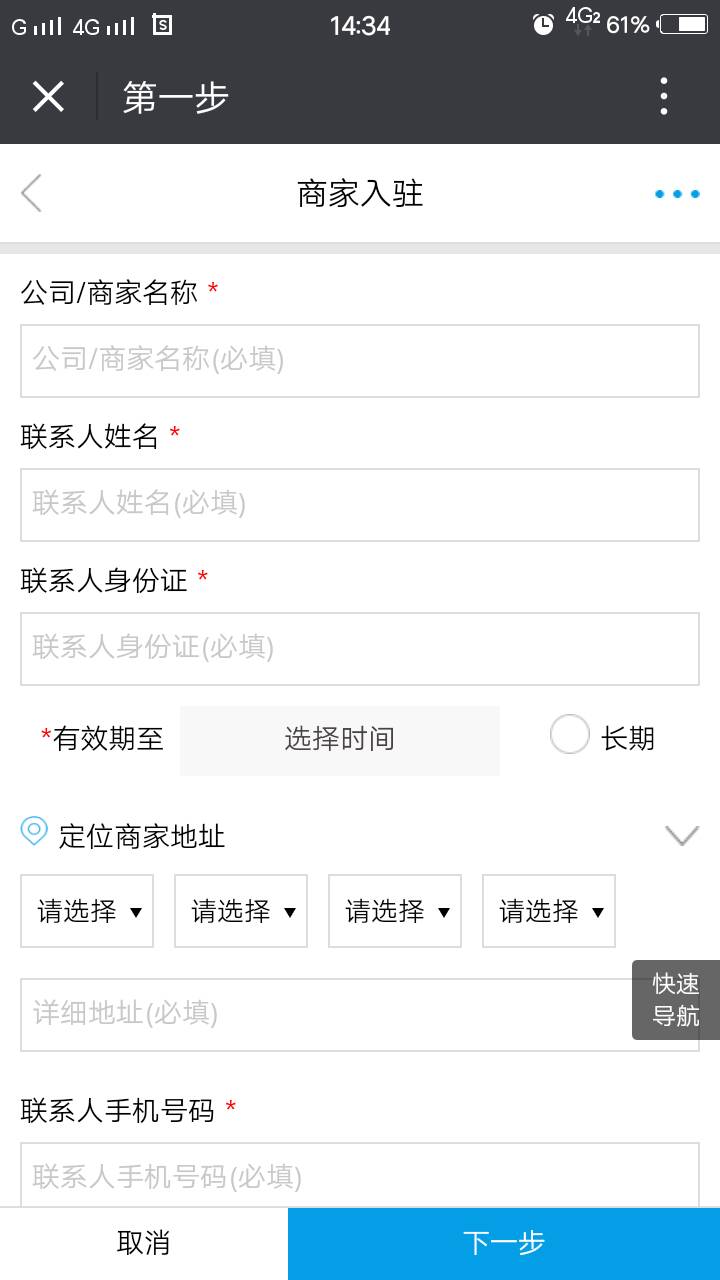Open the three-dot vertical overflow menu
720x1280 pixels.
click(664, 97)
